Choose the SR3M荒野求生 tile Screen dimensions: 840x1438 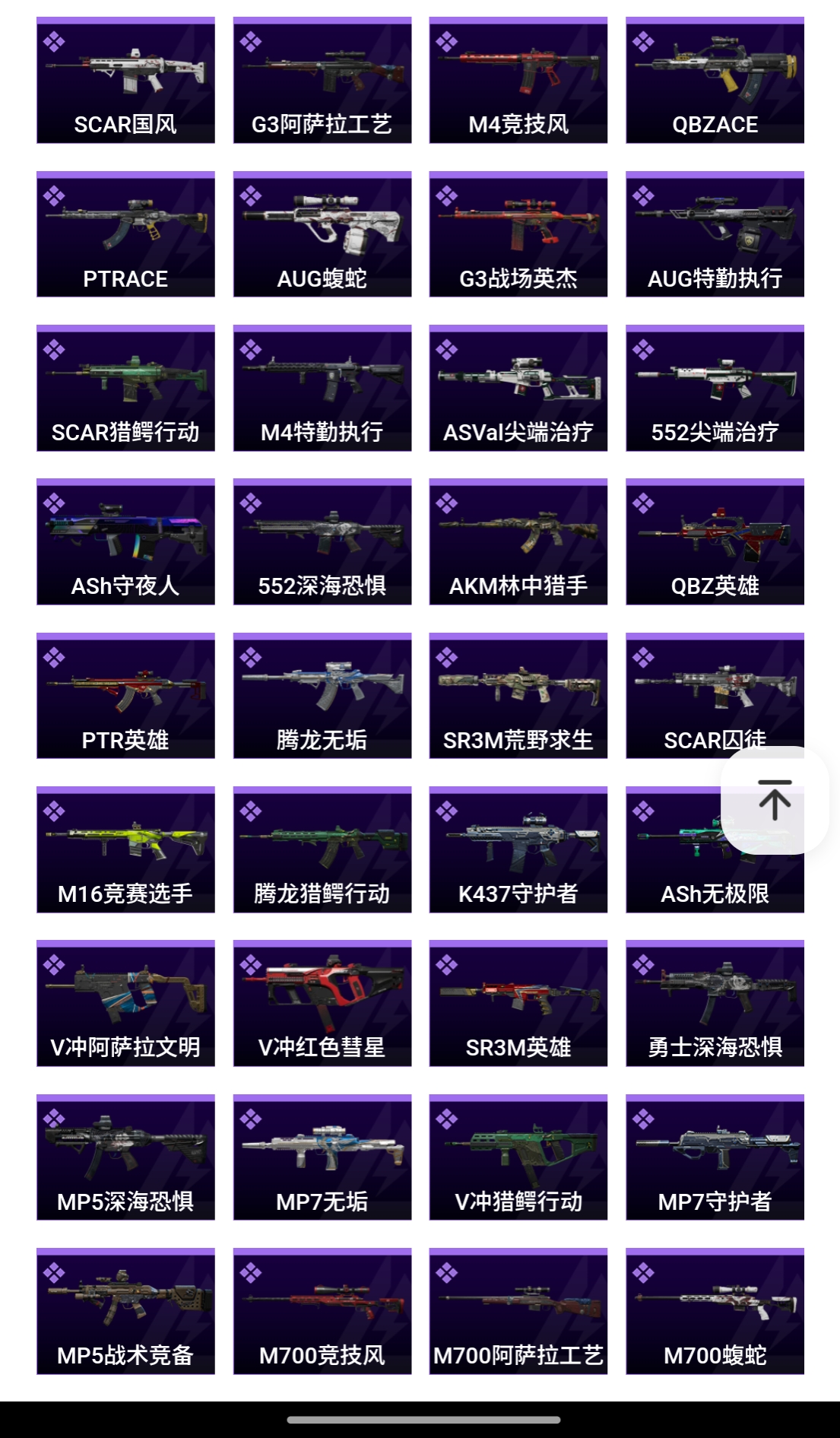[518, 696]
